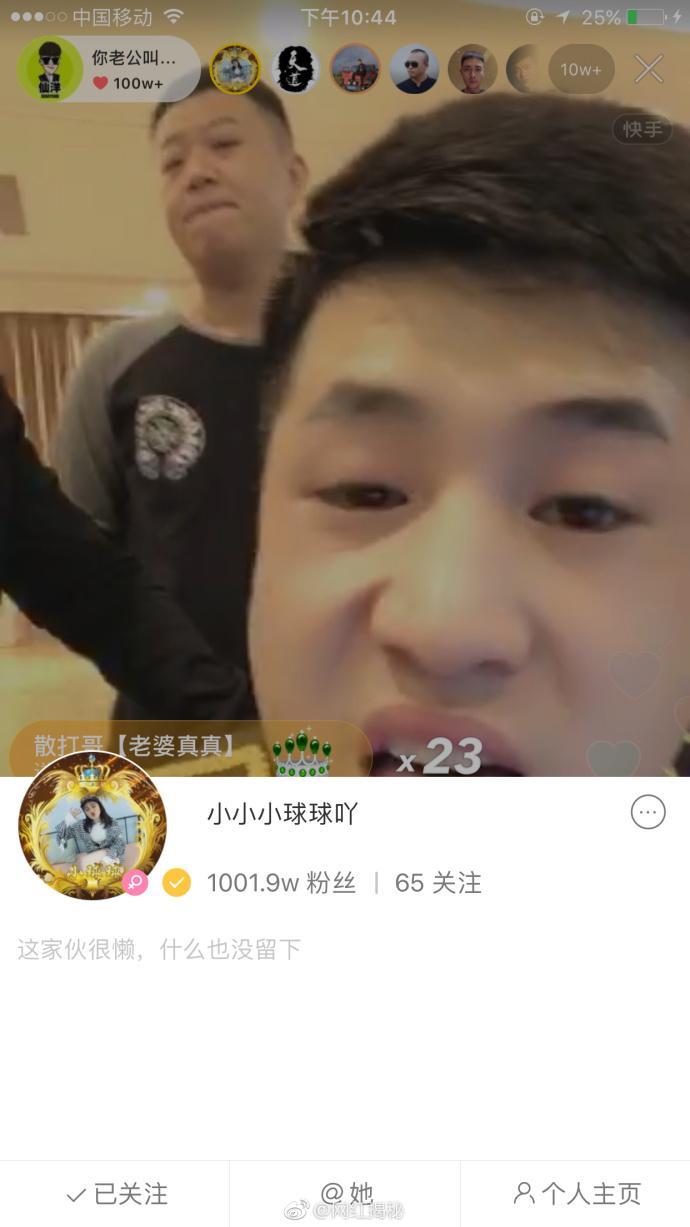Viewport: 690px width, 1227px height.
Task: View 小小小球球吖's profile avatar
Action: [92, 826]
